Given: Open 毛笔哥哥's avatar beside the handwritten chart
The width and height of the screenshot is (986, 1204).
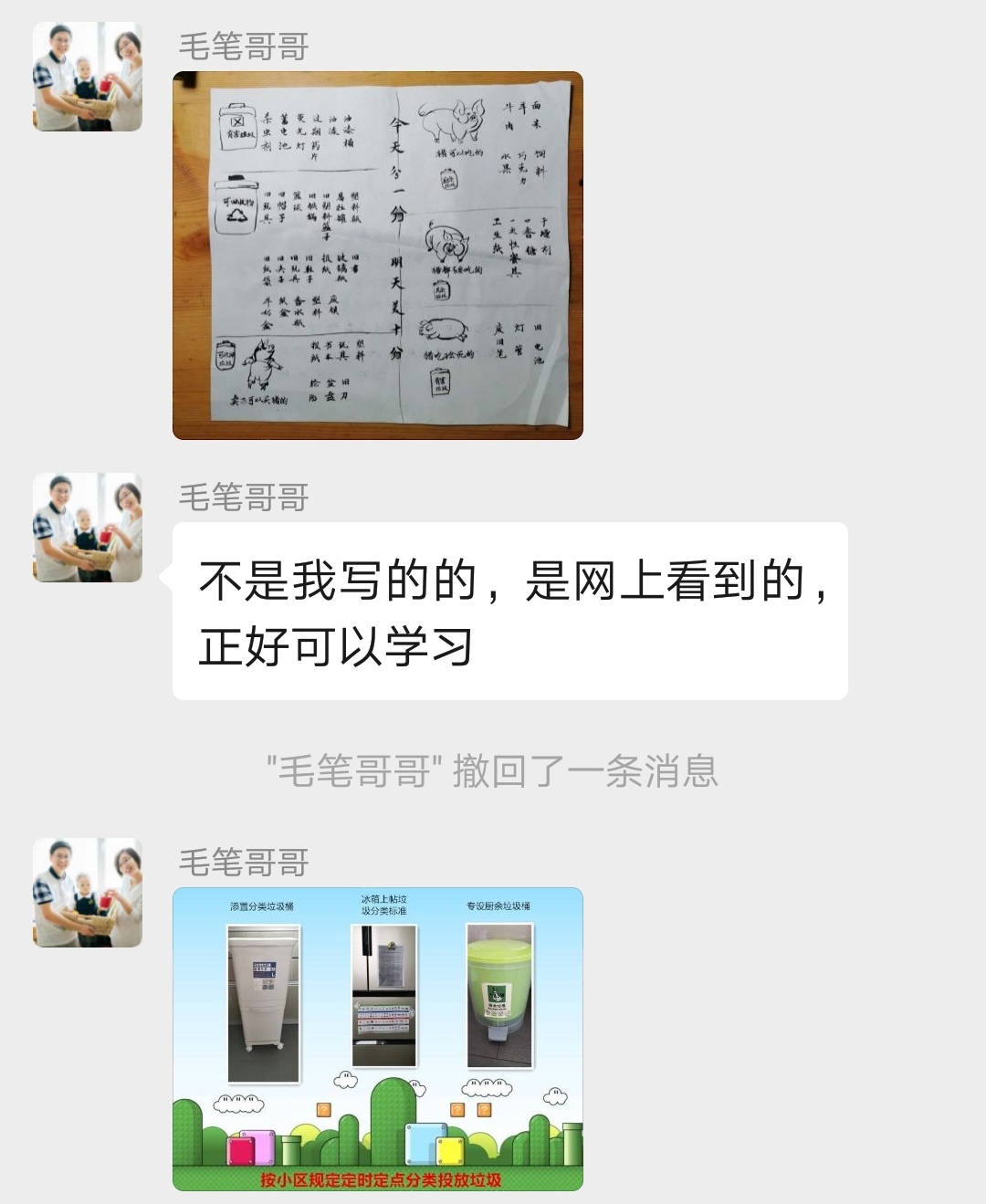Looking at the screenshot, I should click(88, 77).
